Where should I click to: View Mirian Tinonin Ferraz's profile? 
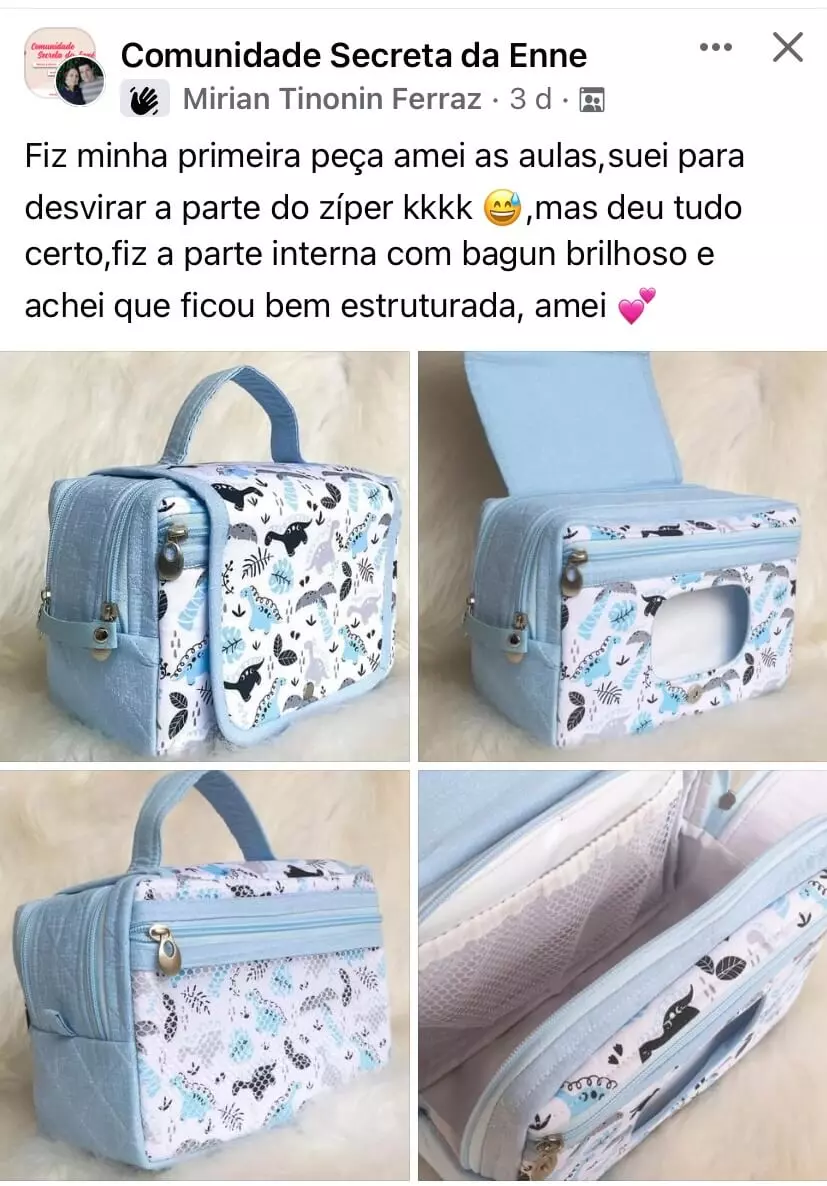(331, 99)
